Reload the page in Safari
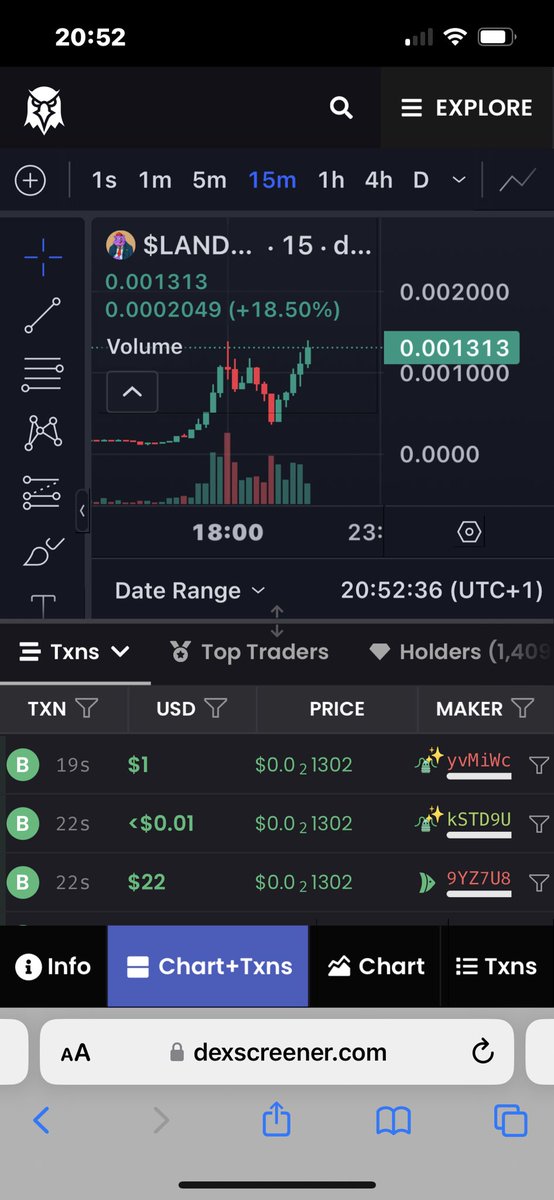Screen dimensions: 554x1200 click(x=482, y=1051)
